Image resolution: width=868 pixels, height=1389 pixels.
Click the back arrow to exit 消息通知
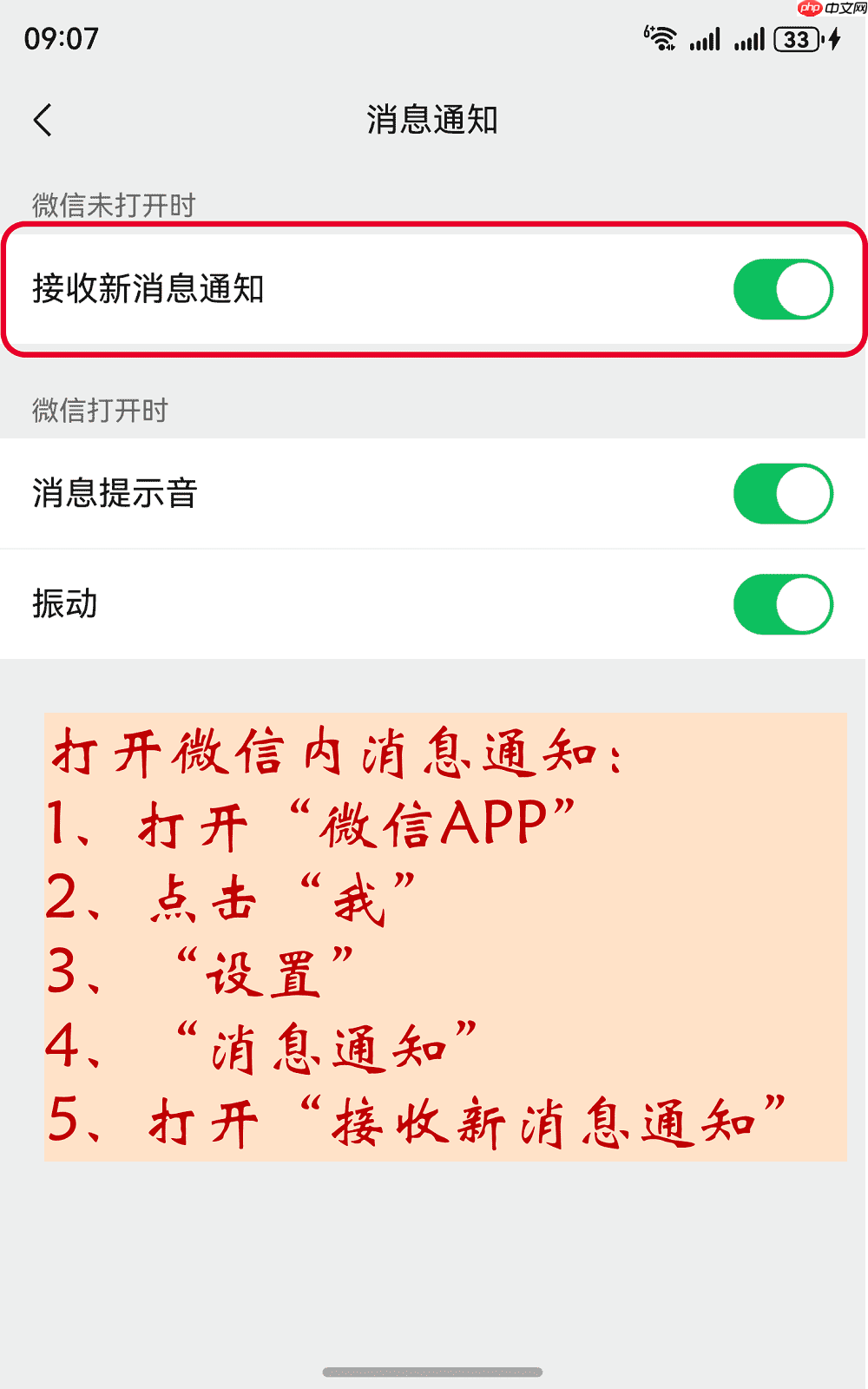43,121
